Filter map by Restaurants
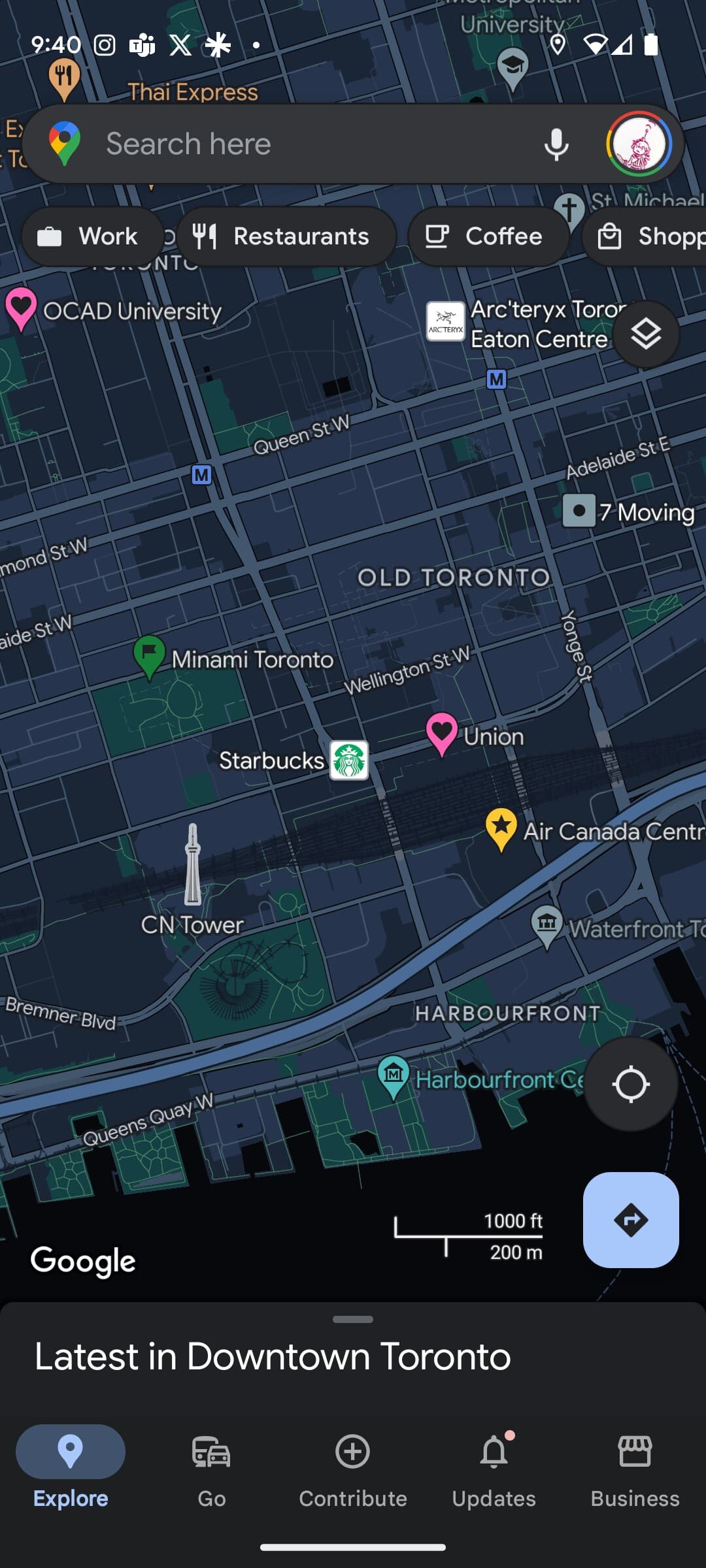The height and width of the screenshot is (1568, 706). (x=286, y=237)
